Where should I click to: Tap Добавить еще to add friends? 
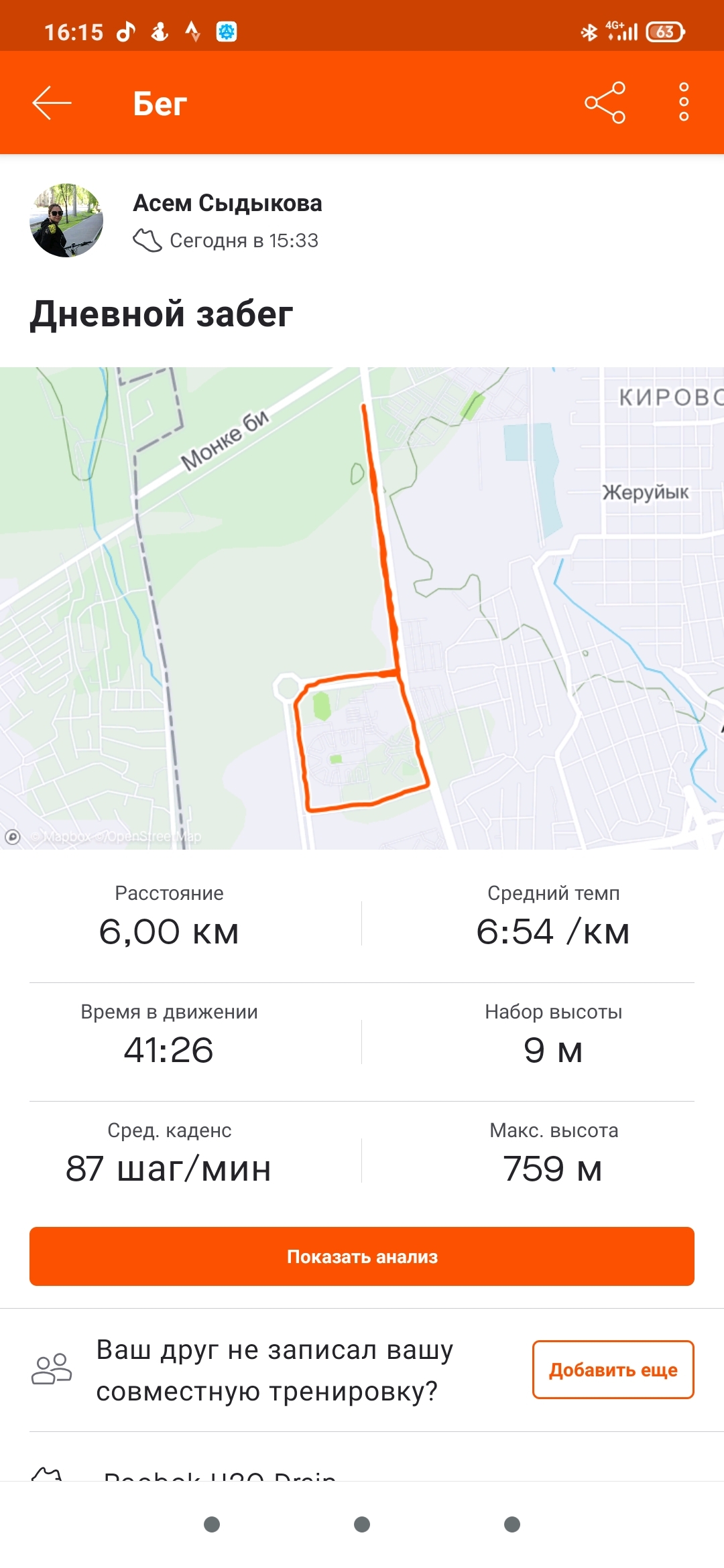coord(613,1370)
